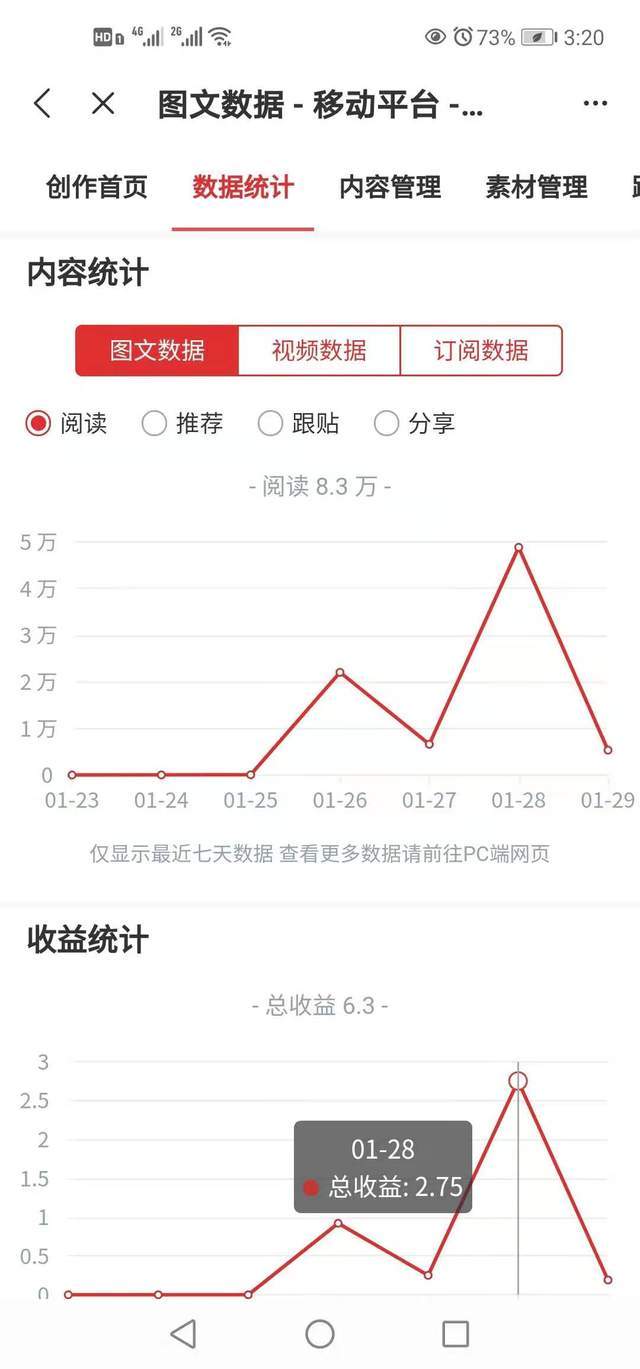
Task: Choose the 推荐 radio option
Action: pos(182,424)
